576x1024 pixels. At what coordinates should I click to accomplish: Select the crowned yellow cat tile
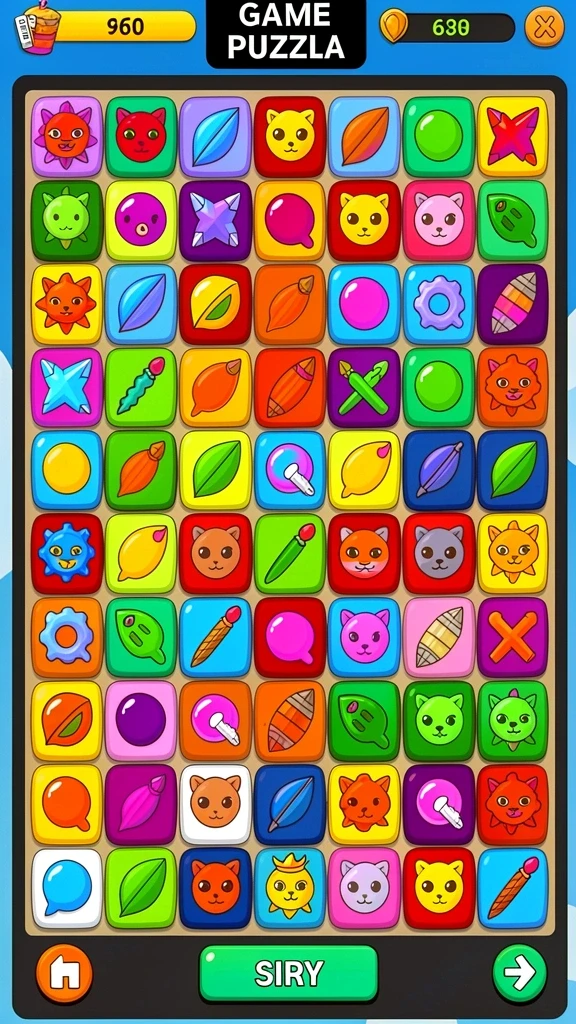[x=289, y=887]
